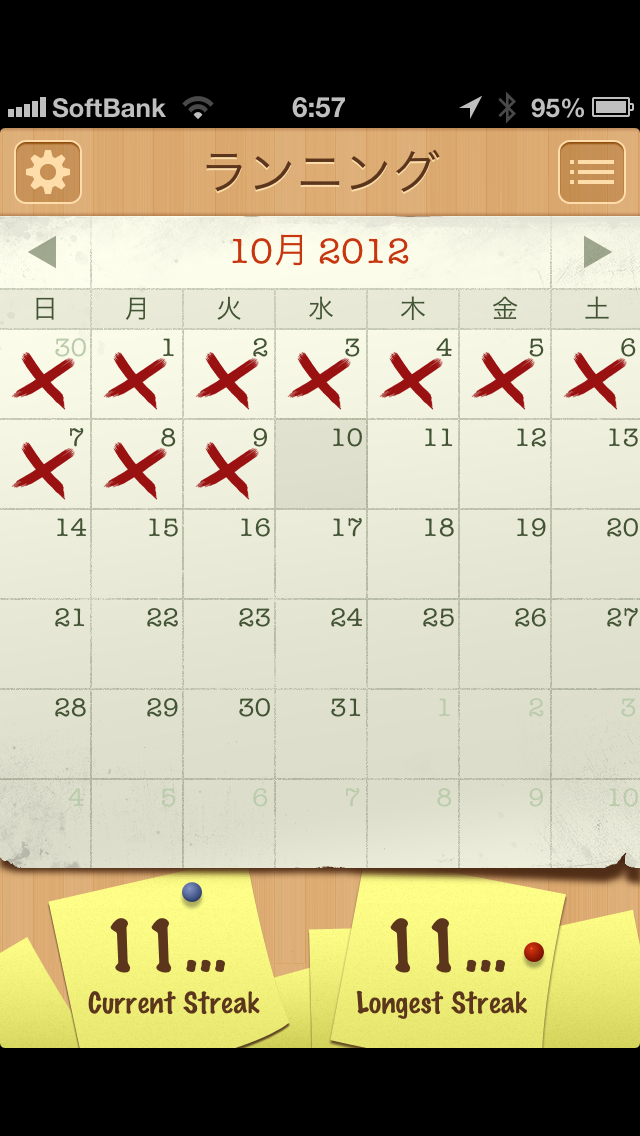The width and height of the screenshot is (640, 1136).
Task: Select October 17 on the calendar
Action: pyautogui.click(x=321, y=555)
